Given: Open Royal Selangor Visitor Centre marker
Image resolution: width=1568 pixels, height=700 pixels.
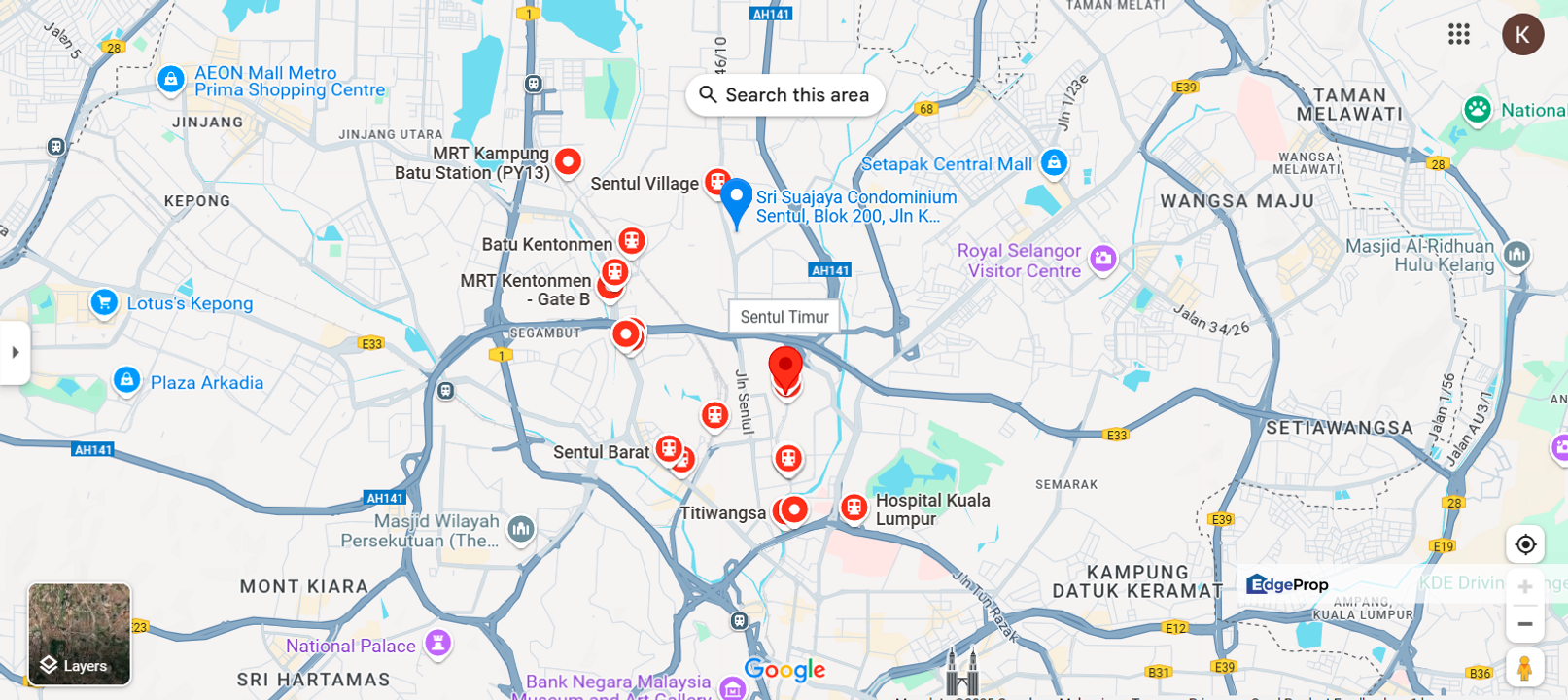Looking at the screenshot, I should tap(1102, 259).
